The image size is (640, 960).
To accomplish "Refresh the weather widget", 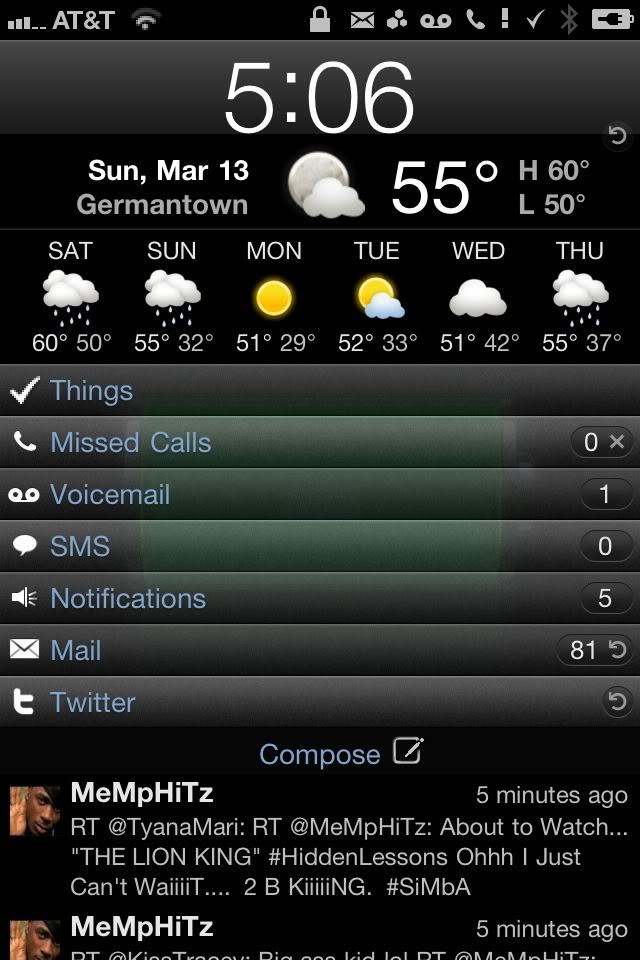I will click(x=618, y=135).
